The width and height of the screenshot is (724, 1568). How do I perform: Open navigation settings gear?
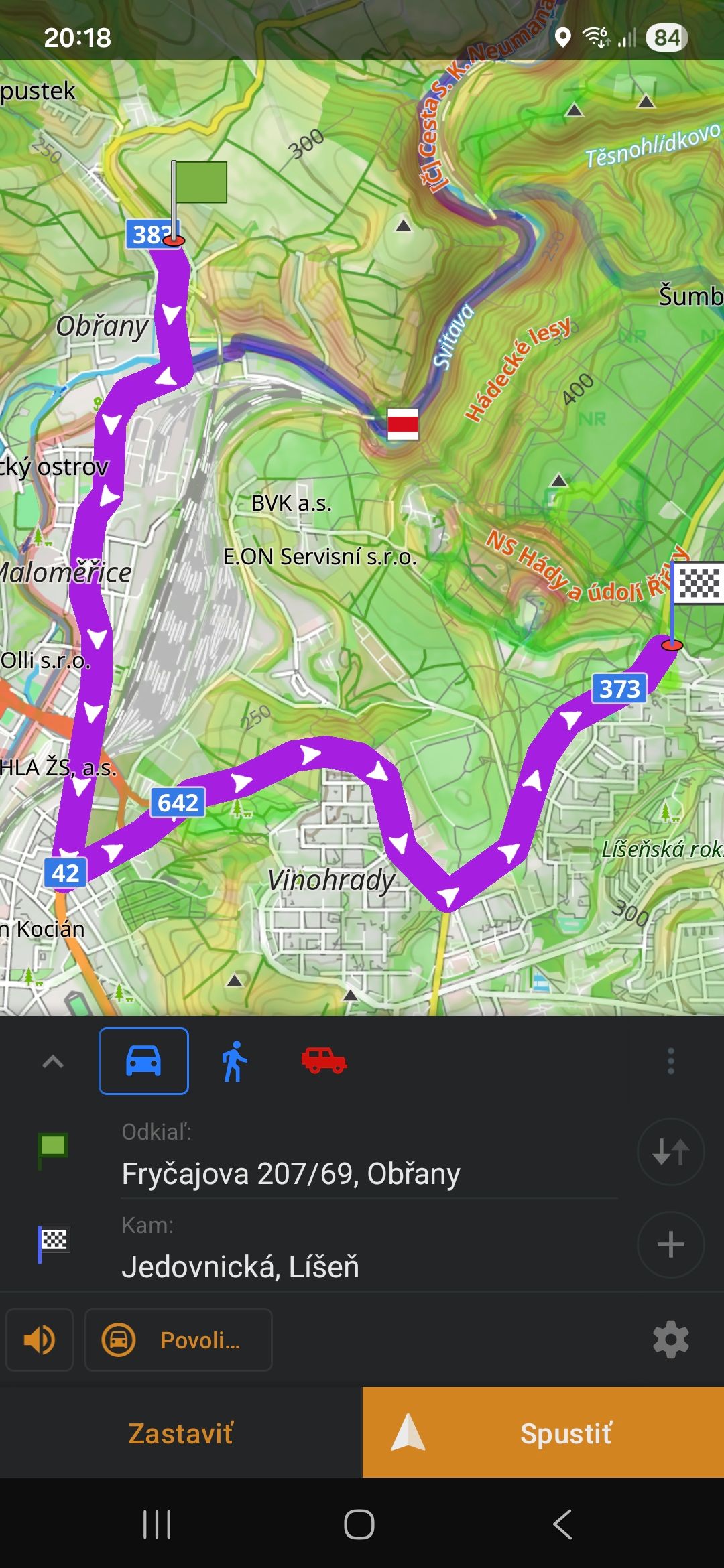pos(670,1340)
